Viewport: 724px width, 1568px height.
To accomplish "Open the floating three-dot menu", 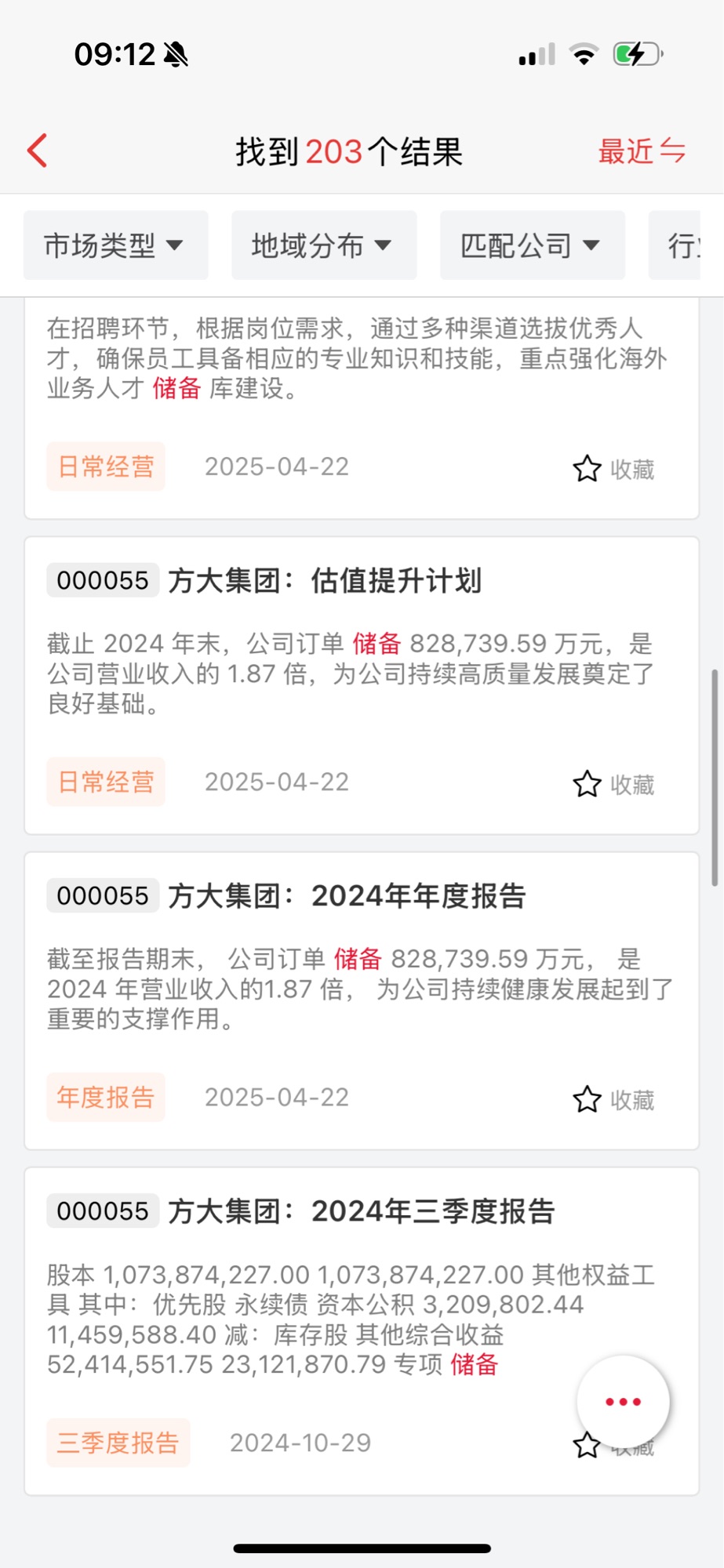I will (x=623, y=1402).
